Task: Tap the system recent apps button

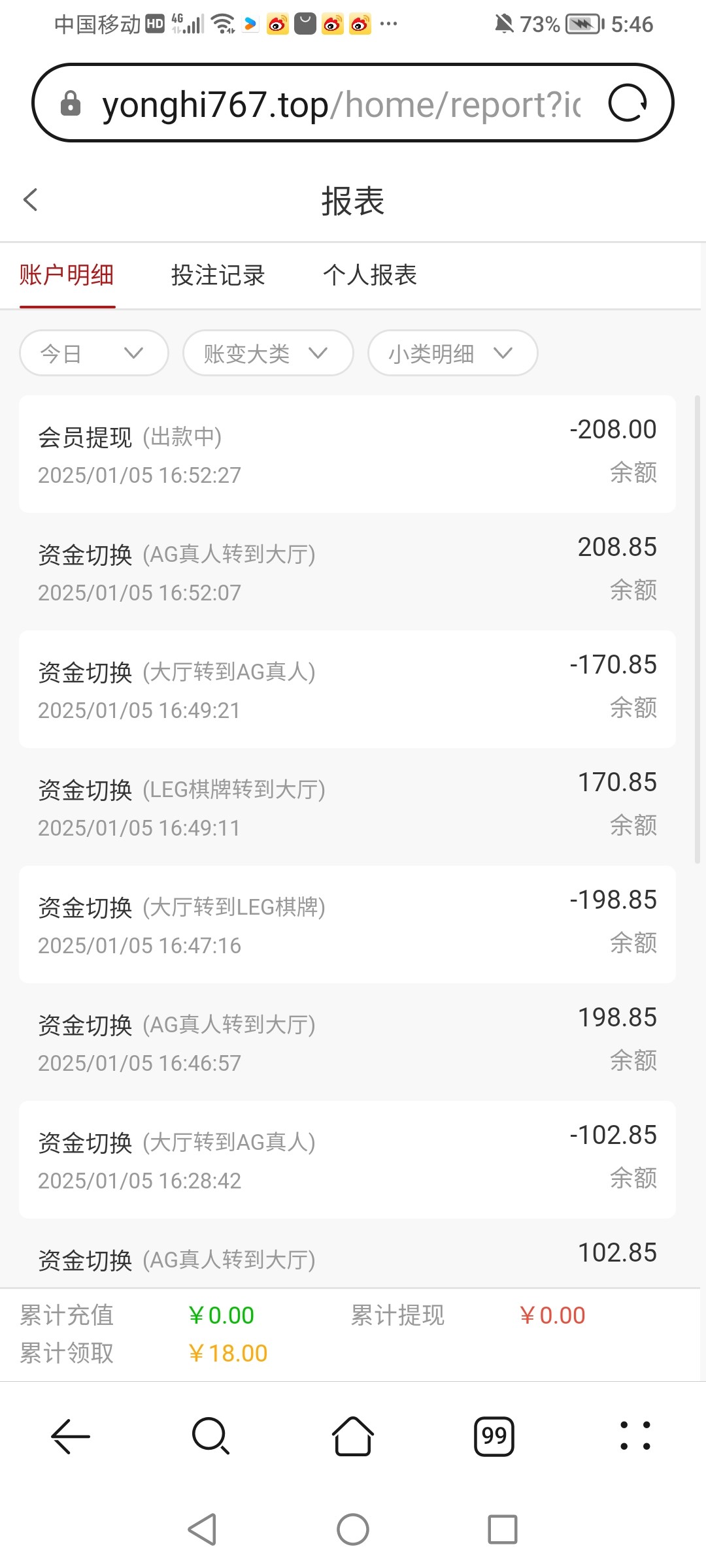Action: [x=503, y=1529]
